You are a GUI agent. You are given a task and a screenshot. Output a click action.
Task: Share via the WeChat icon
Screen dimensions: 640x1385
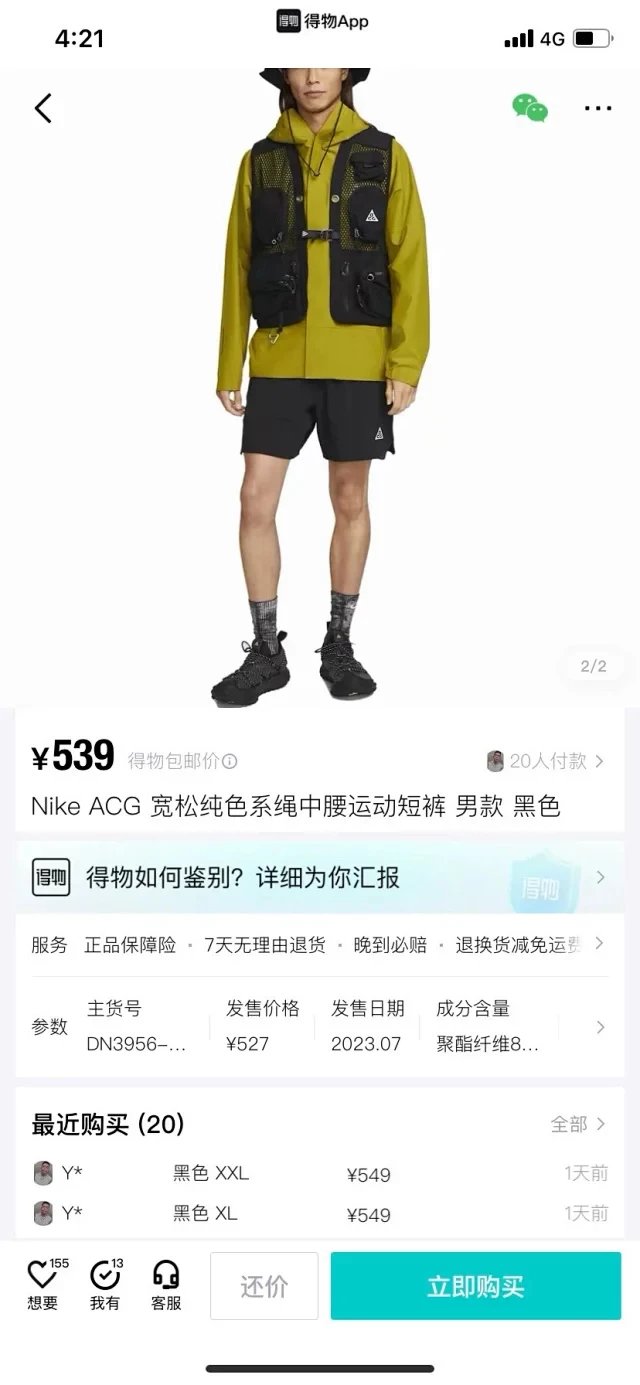(x=529, y=108)
